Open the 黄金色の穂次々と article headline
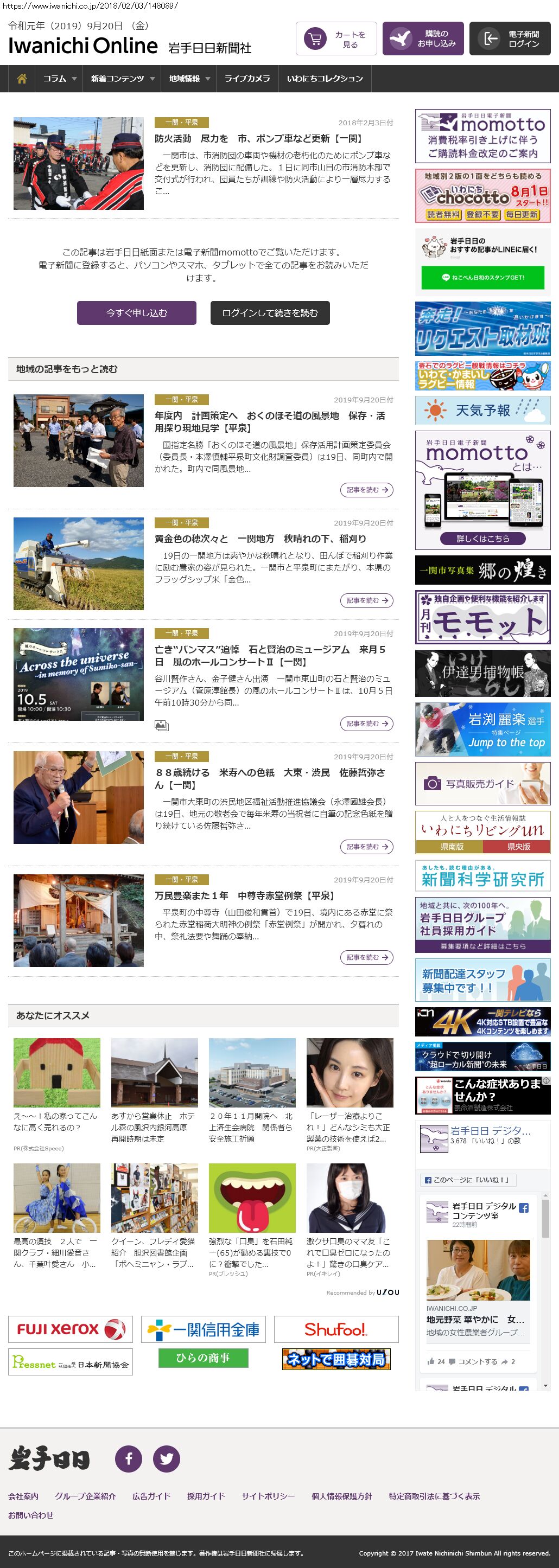Viewport: 559px width, 1568px height. coord(260,539)
